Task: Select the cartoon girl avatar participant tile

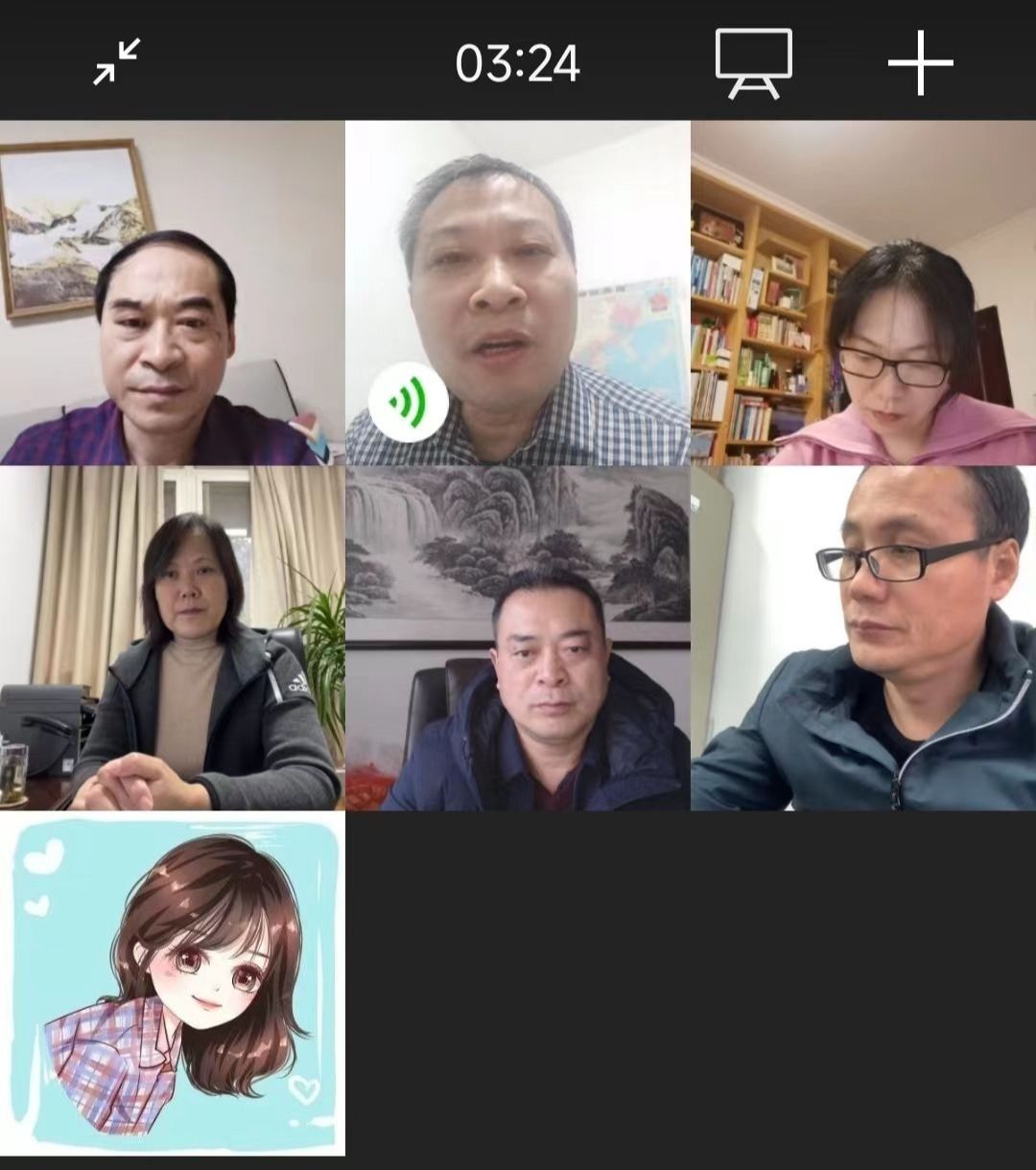Action: 172,983
